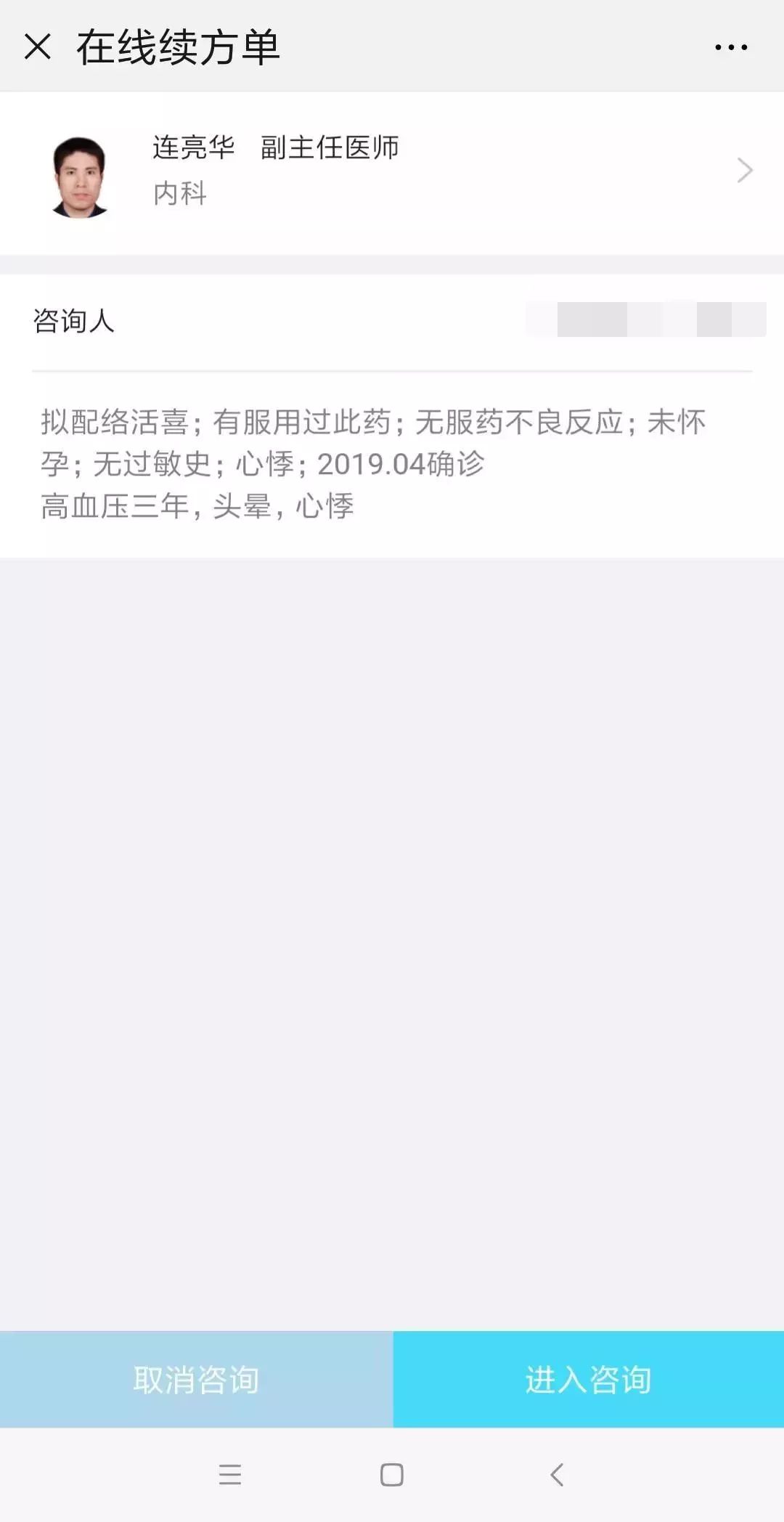
Task: Close the 在线续方单 page
Action: [x=38, y=47]
